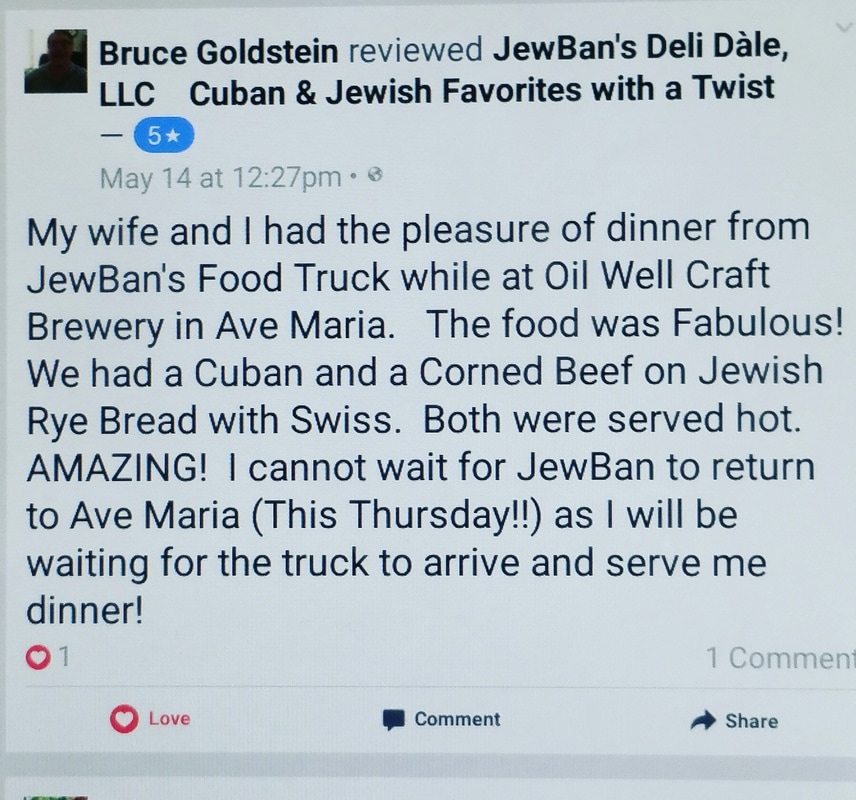Open Bruce Goldstein's profile picture
856x800 pixels.
(x=54, y=62)
